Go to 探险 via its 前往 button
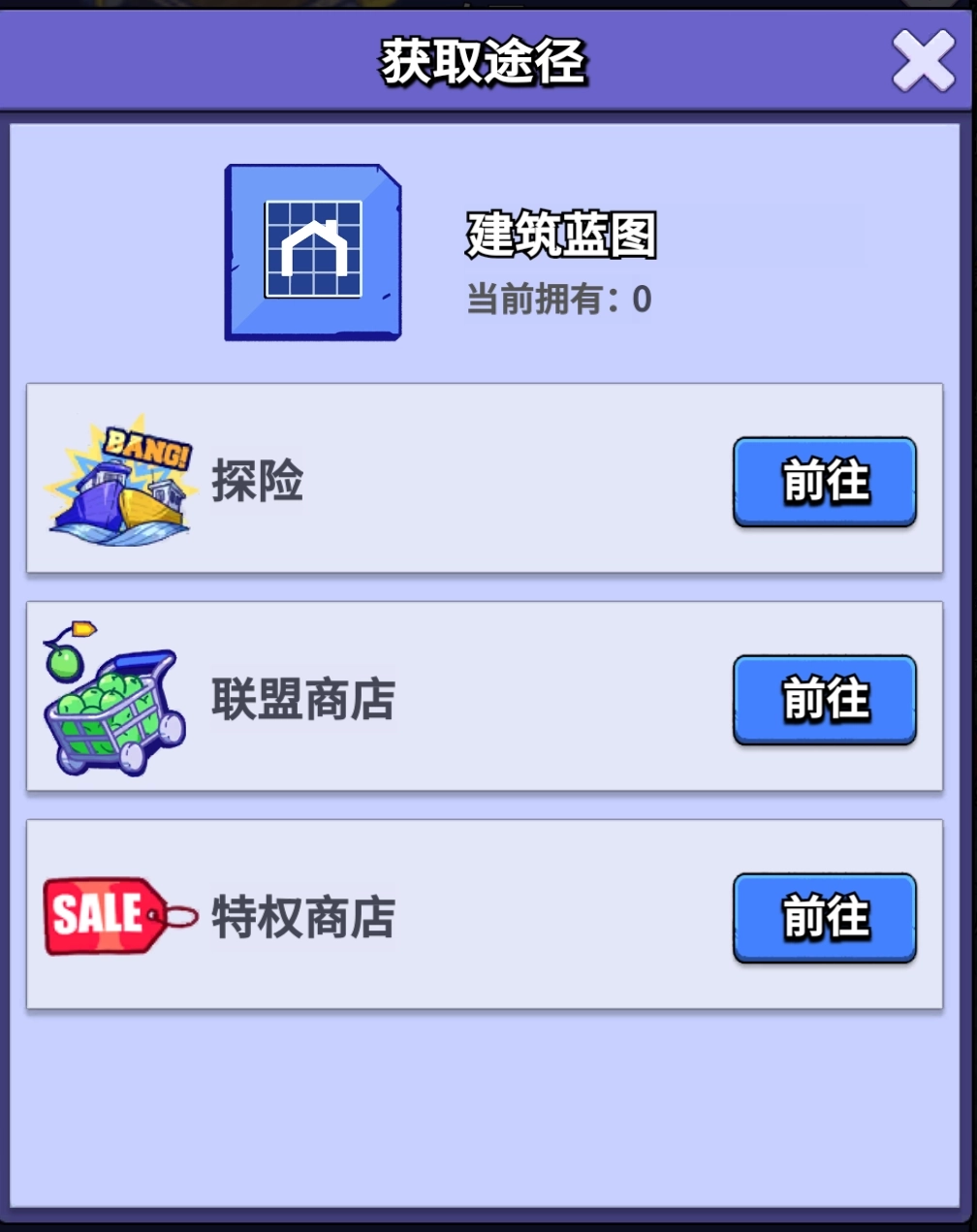The height and width of the screenshot is (1232, 977). tap(824, 482)
